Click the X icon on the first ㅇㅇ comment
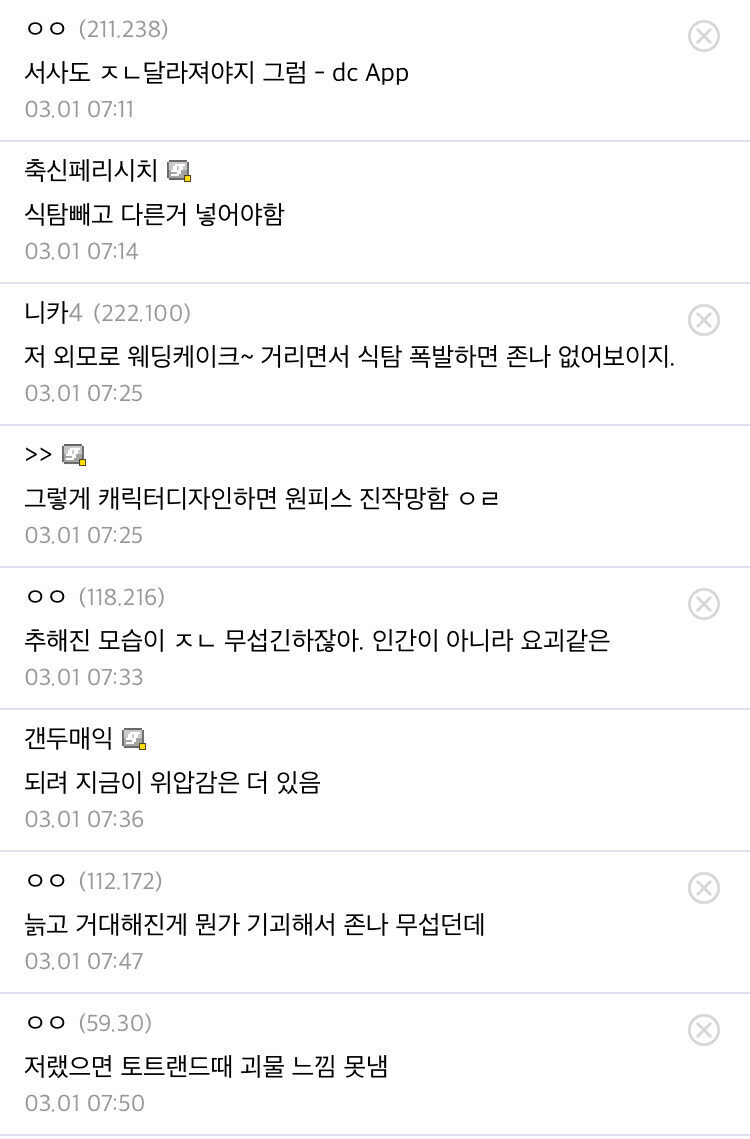 click(x=704, y=36)
